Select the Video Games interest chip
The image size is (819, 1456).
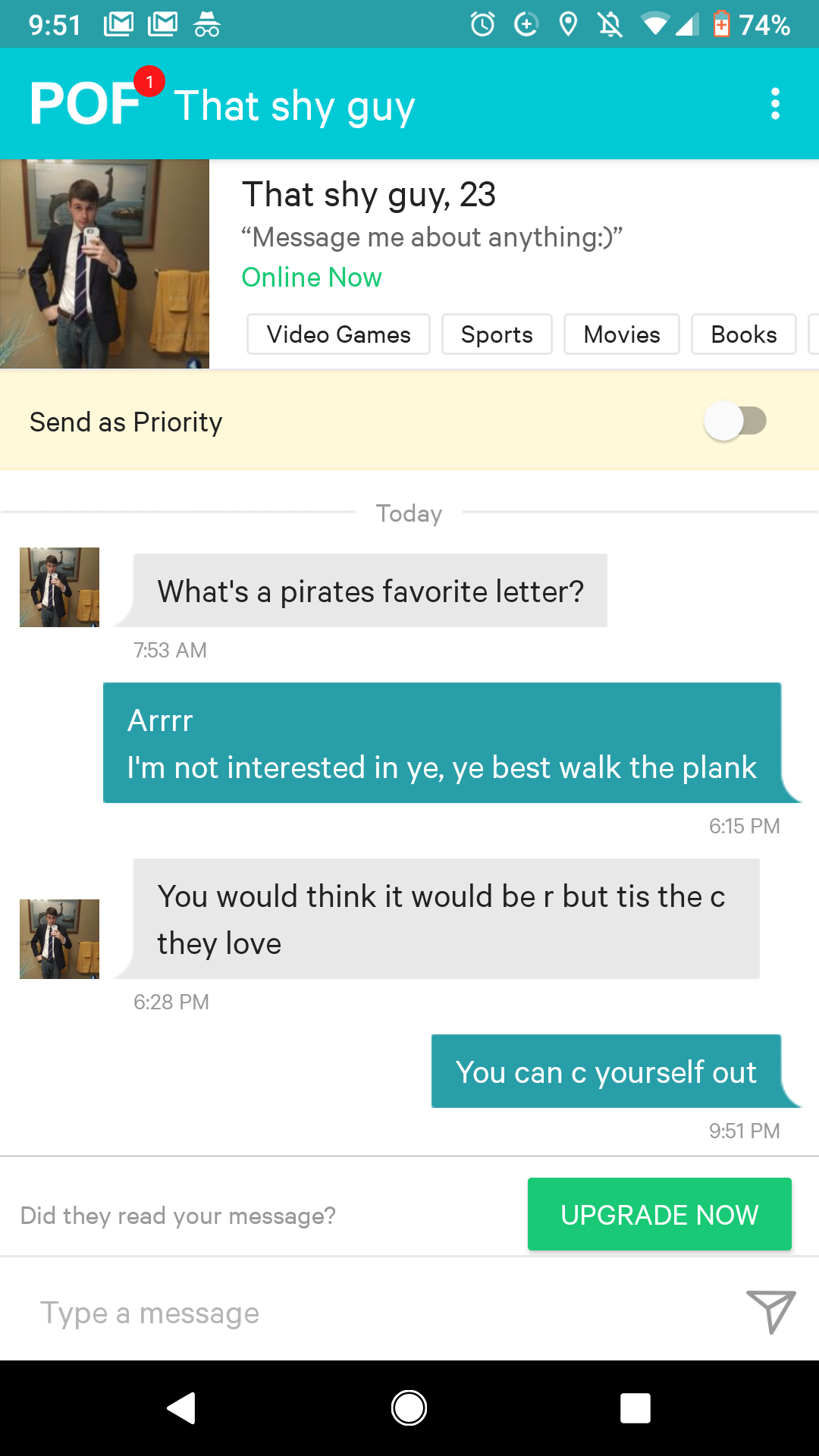tap(338, 334)
